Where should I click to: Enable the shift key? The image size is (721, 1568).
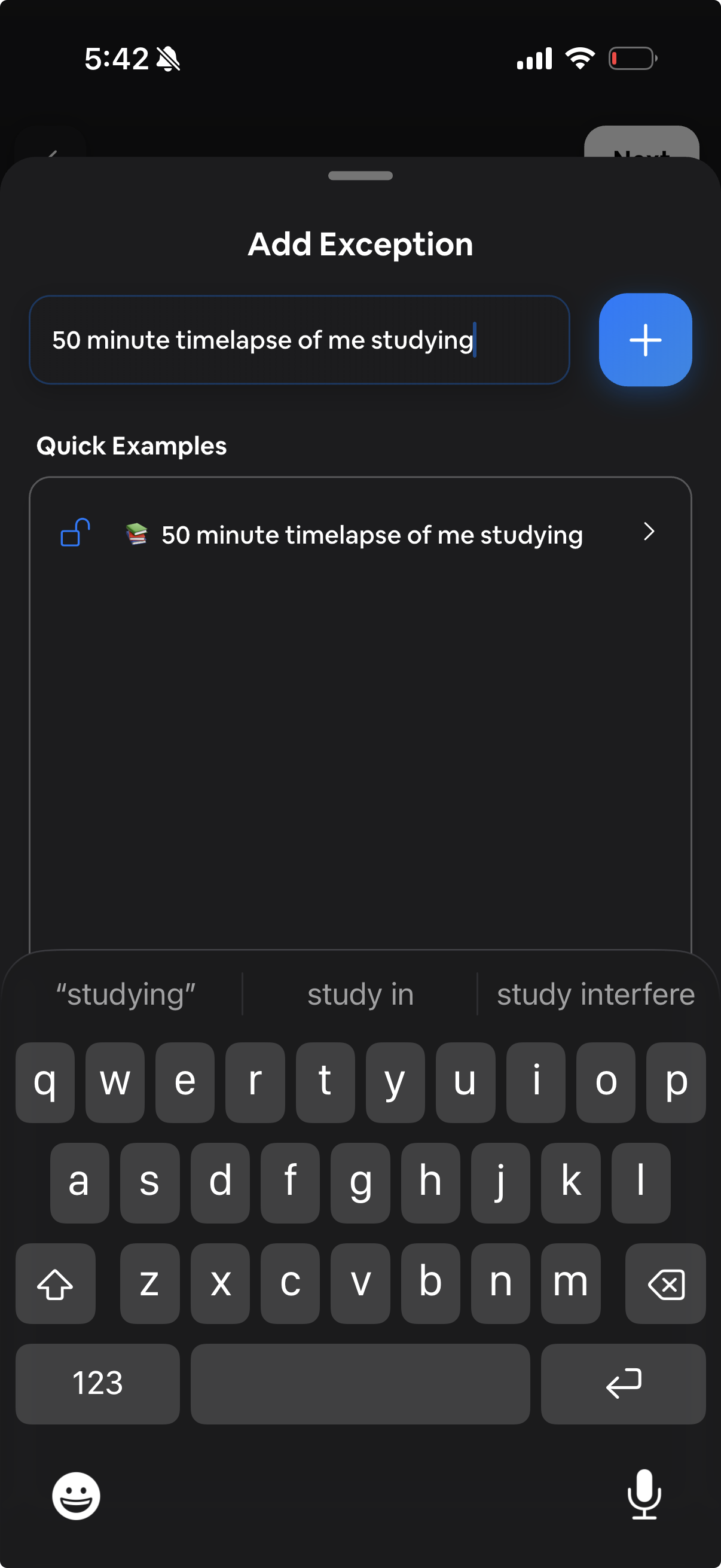[x=56, y=1283]
